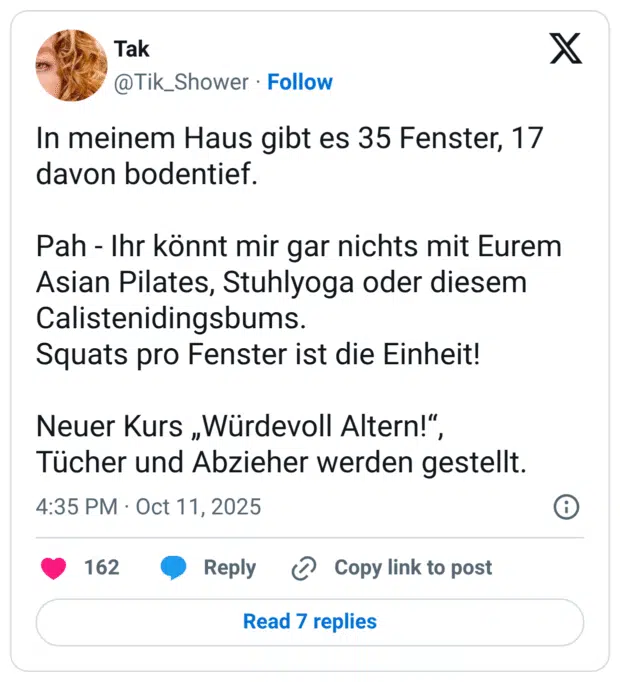The height and width of the screenshot is (682, 620).
Task: Like the post with the heart icon
Action: click(54, 568)
